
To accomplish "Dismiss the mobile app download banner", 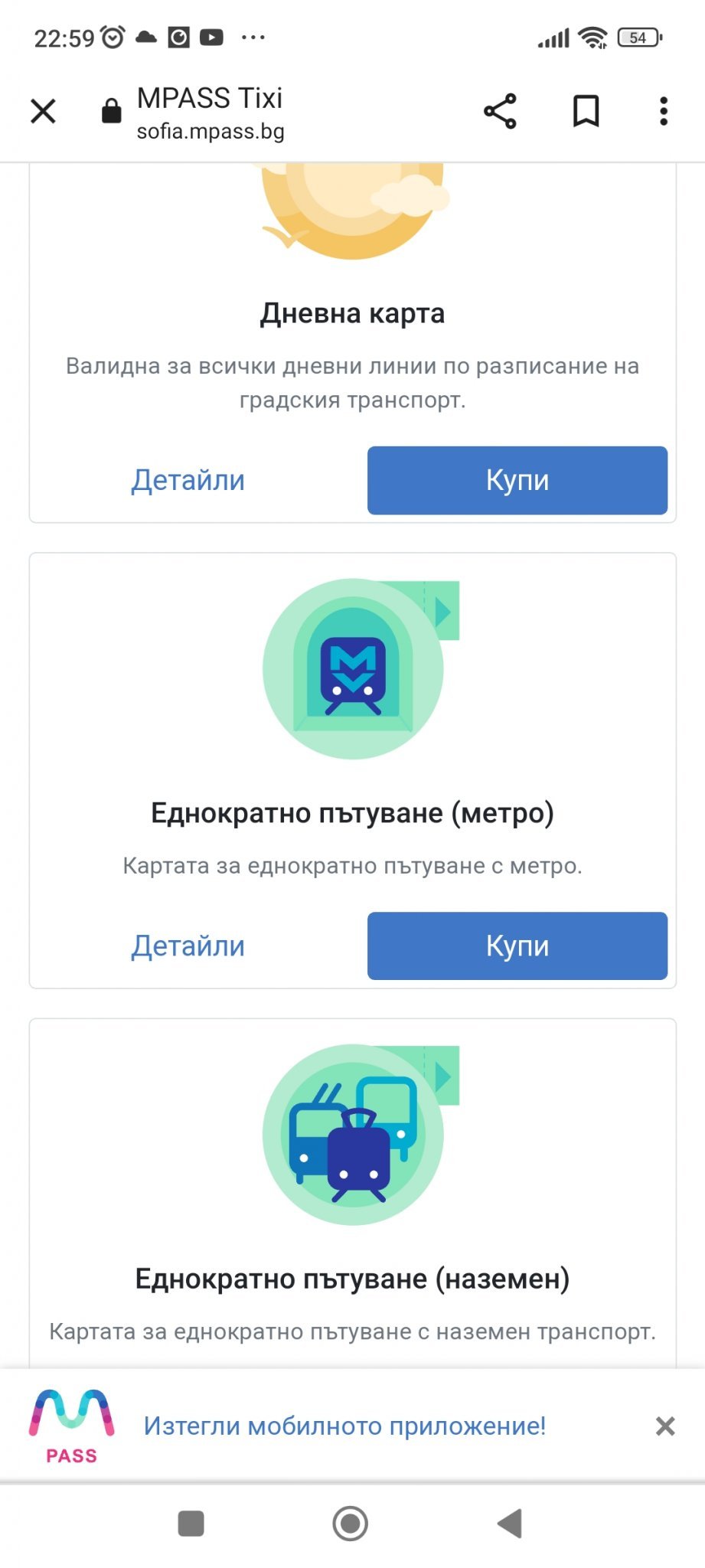I will tap(664, 1426).
